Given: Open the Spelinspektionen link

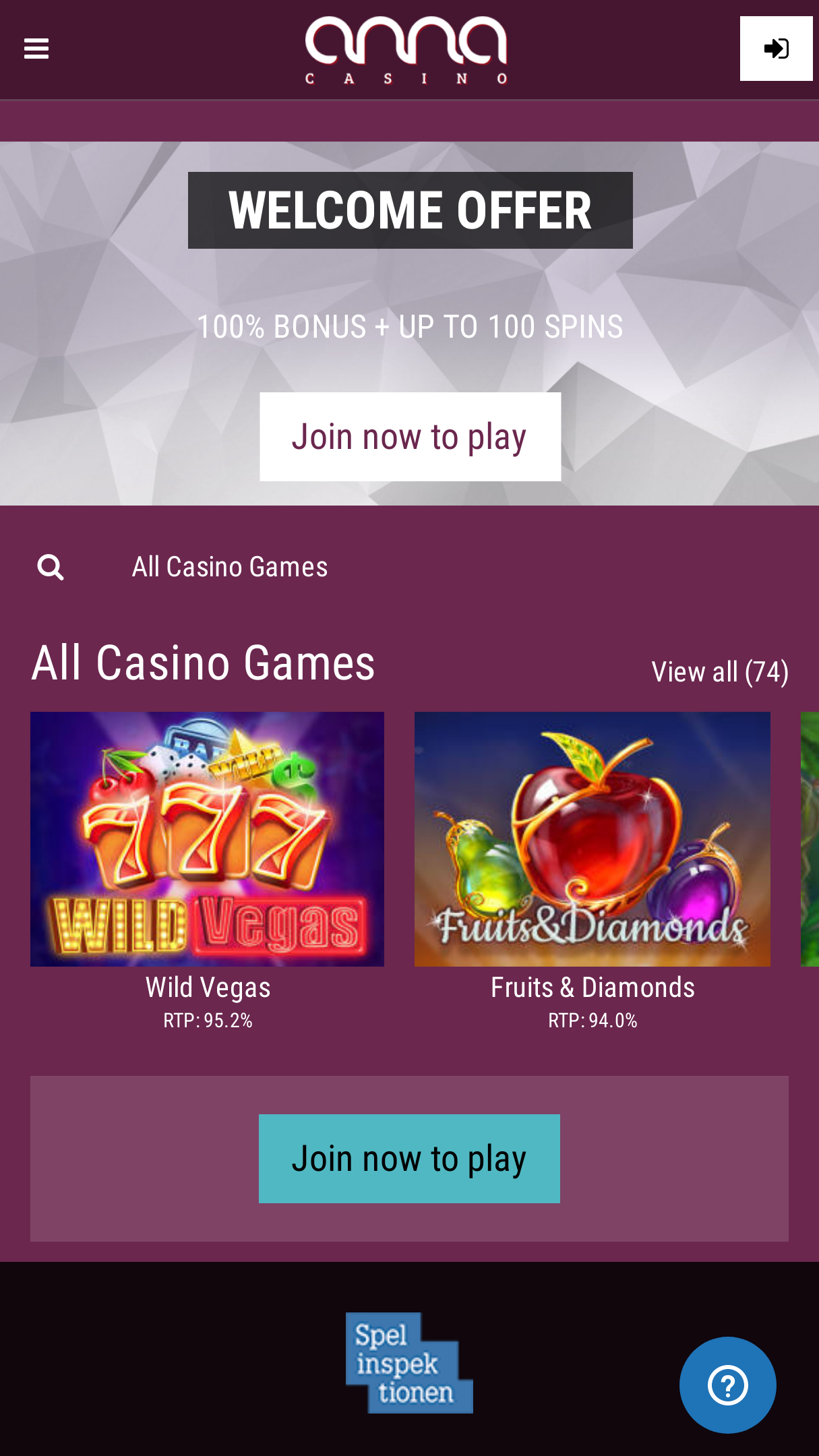Looking at the screenshot, I should pyautogui.click(x=409, y=1362).
